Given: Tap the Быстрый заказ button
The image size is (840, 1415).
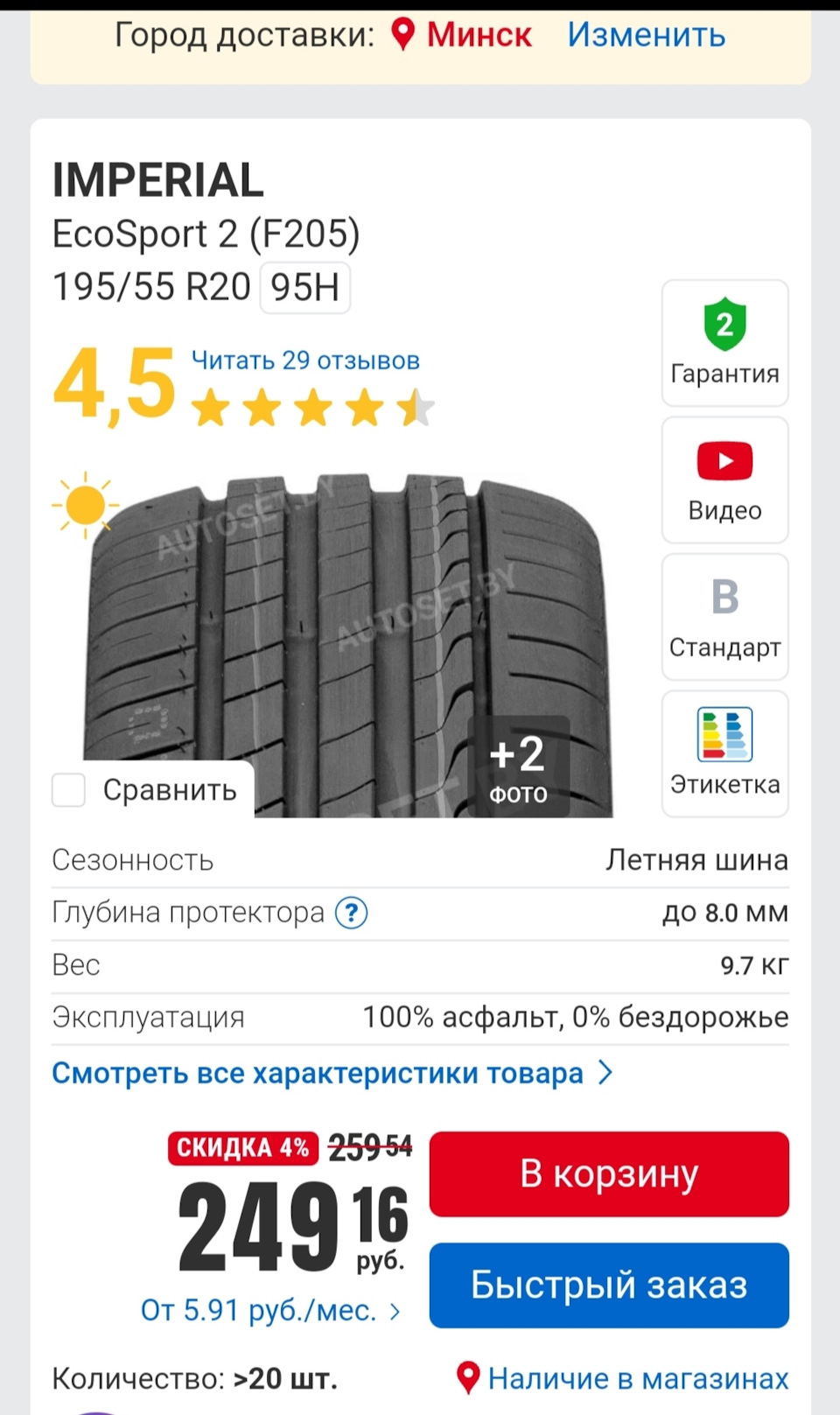Looking at the screenshot, I should [x=609, y=1285].
